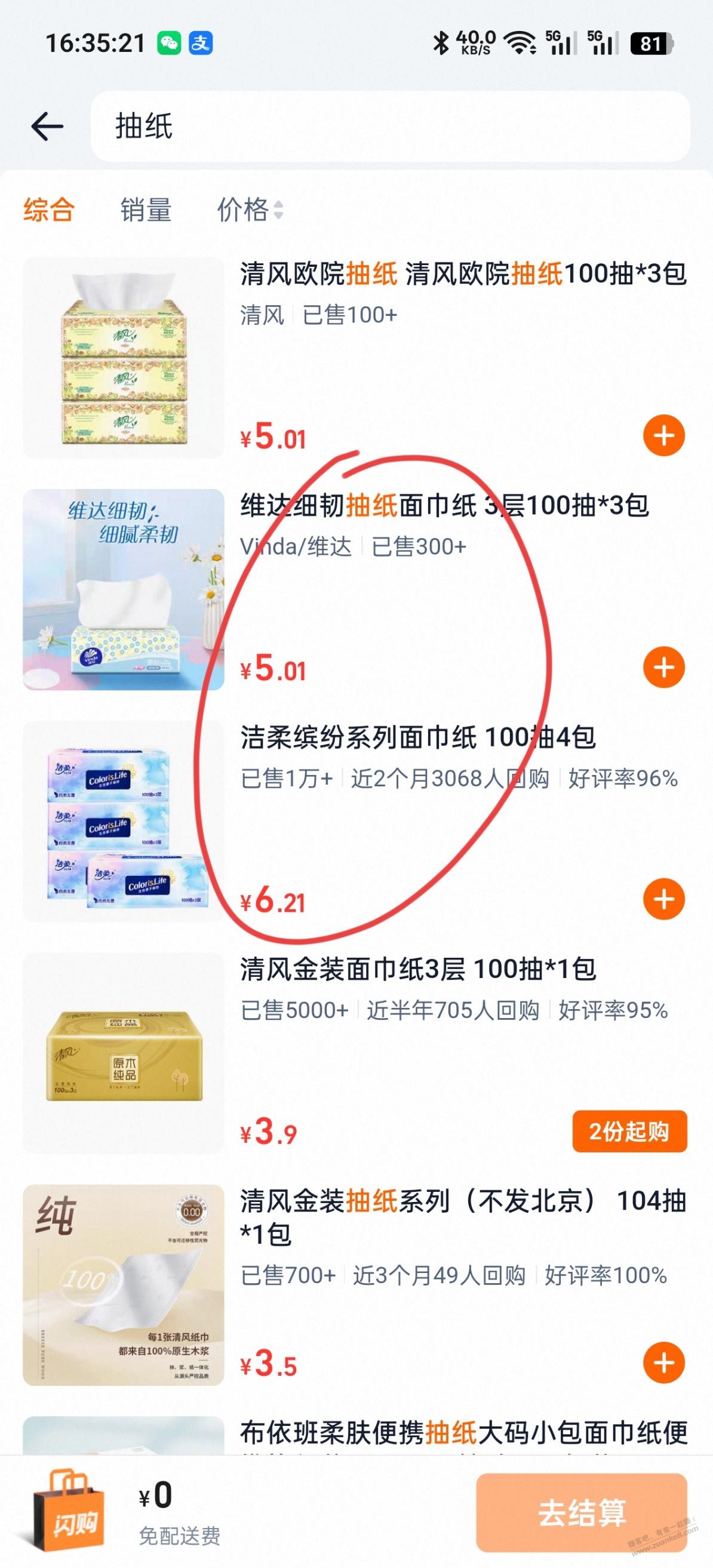Viewport: 713px width, 1568px height.
Task: Switch to the 综合 sort tab
Action: 49,210
